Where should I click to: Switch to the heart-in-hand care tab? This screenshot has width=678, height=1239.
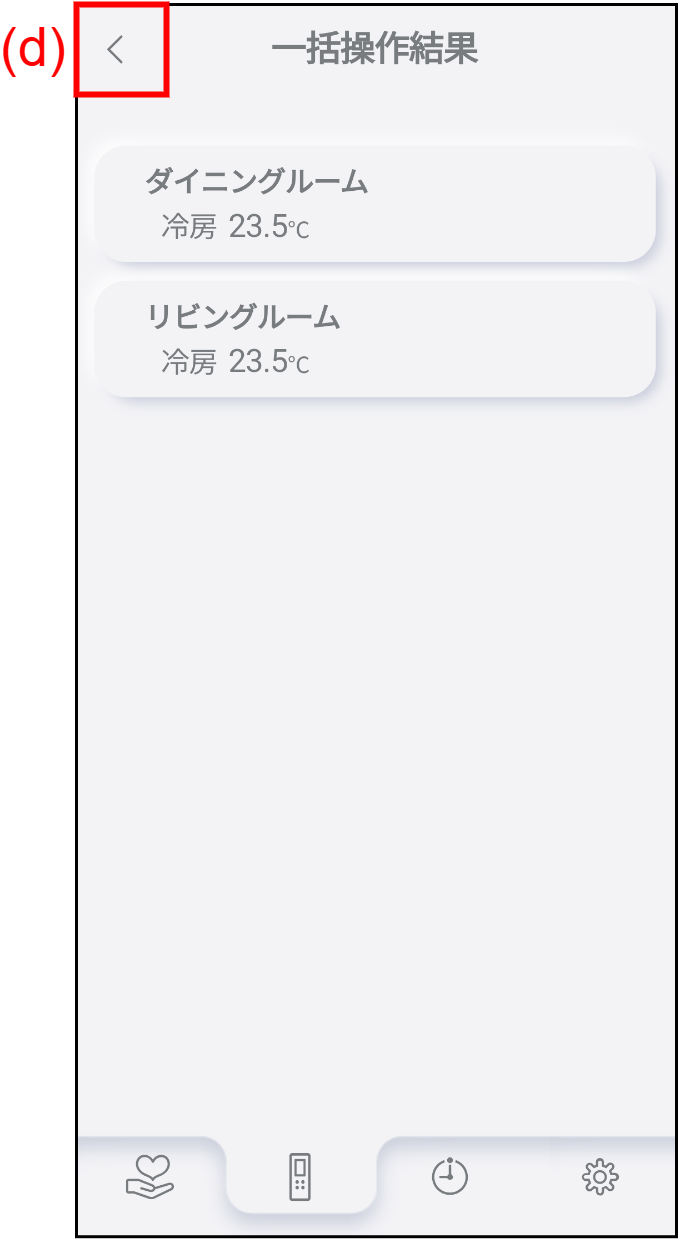(150, 1176)
